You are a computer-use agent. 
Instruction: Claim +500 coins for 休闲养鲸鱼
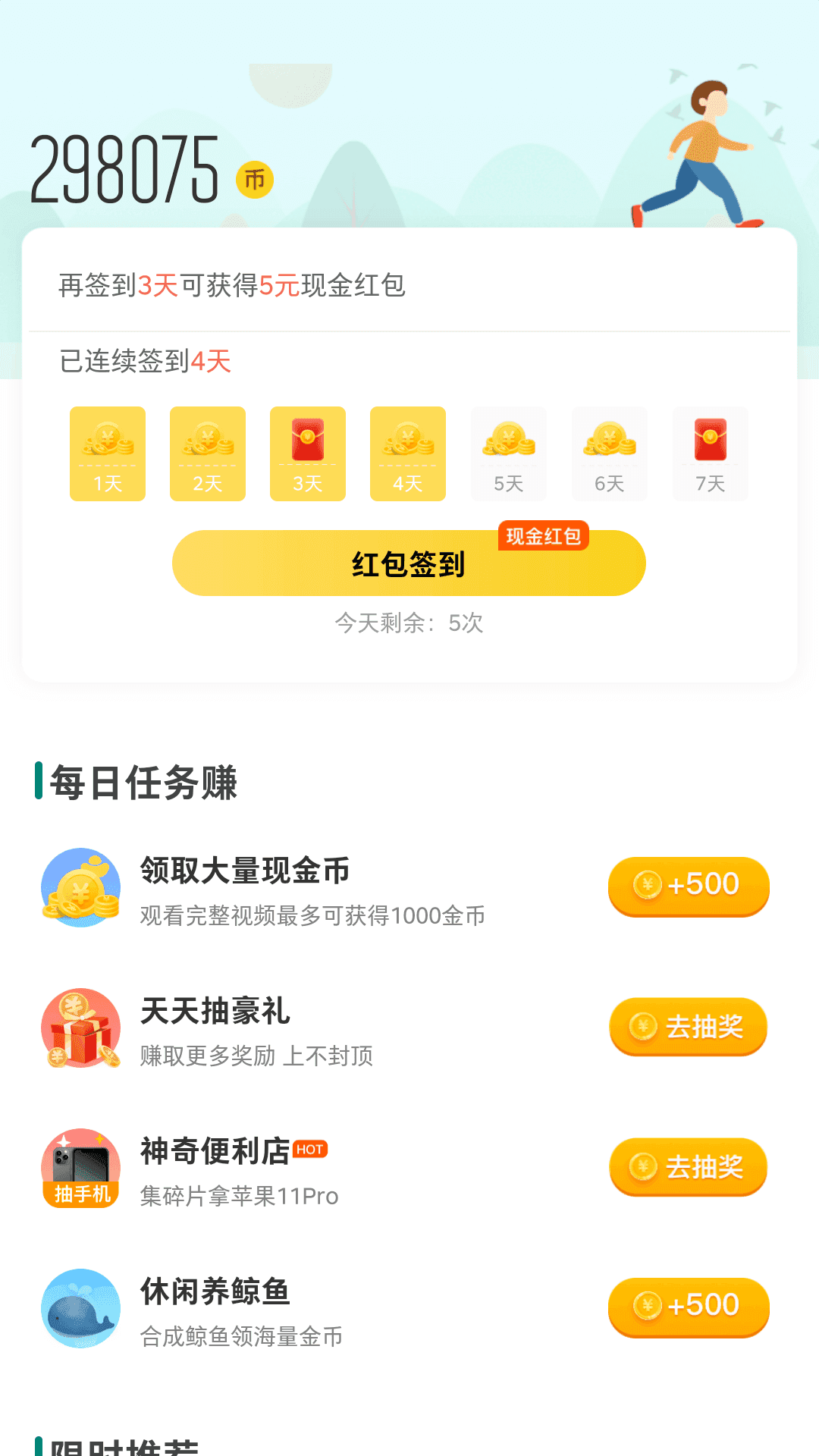click(689, 1307)
